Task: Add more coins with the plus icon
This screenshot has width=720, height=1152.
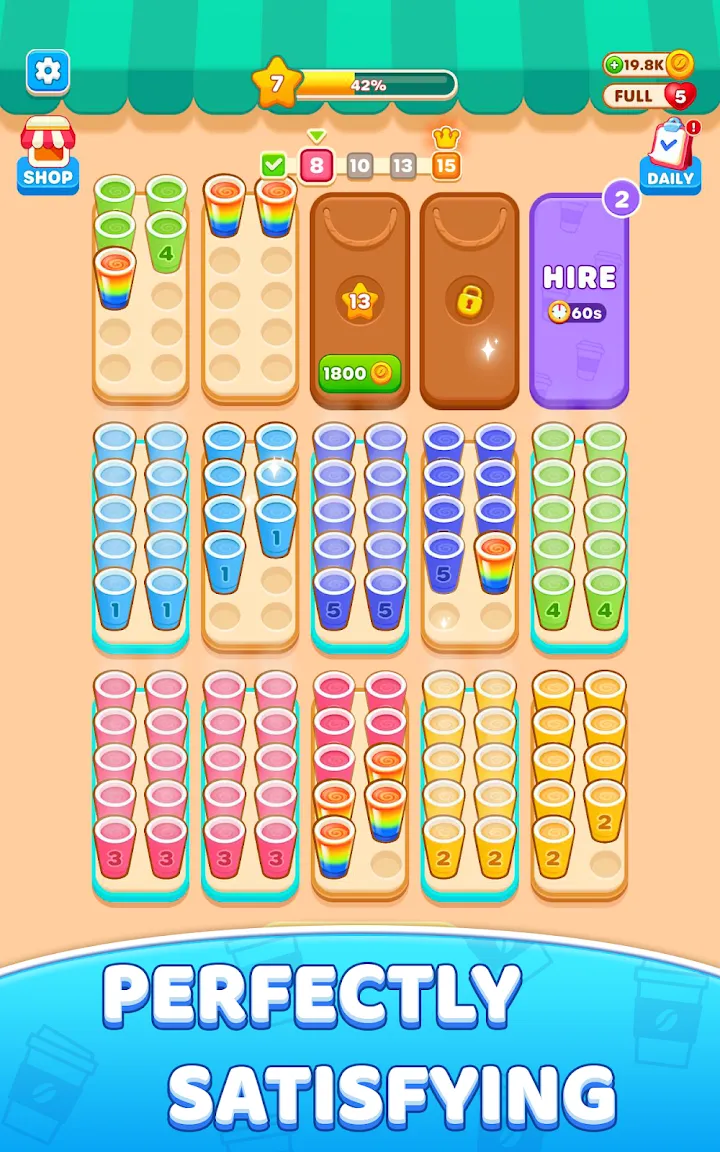Action: [x=614, y=65]
